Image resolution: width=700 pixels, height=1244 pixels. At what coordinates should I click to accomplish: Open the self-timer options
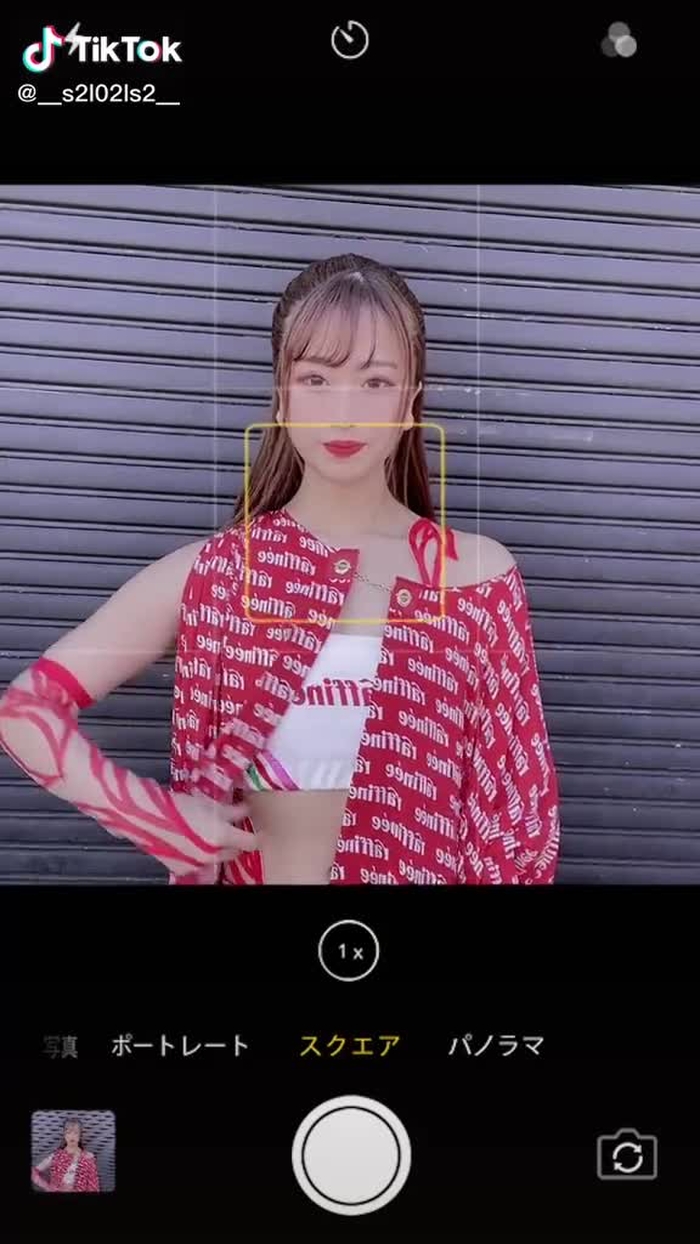point(350,40)
